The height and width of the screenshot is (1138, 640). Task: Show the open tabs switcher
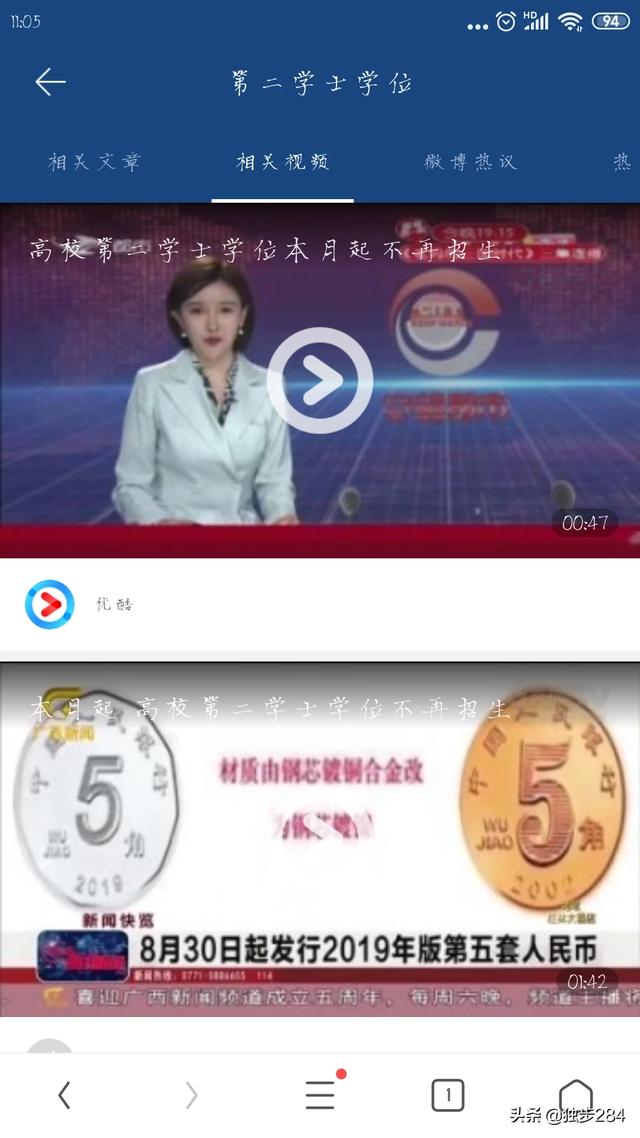pos(447,1096)
